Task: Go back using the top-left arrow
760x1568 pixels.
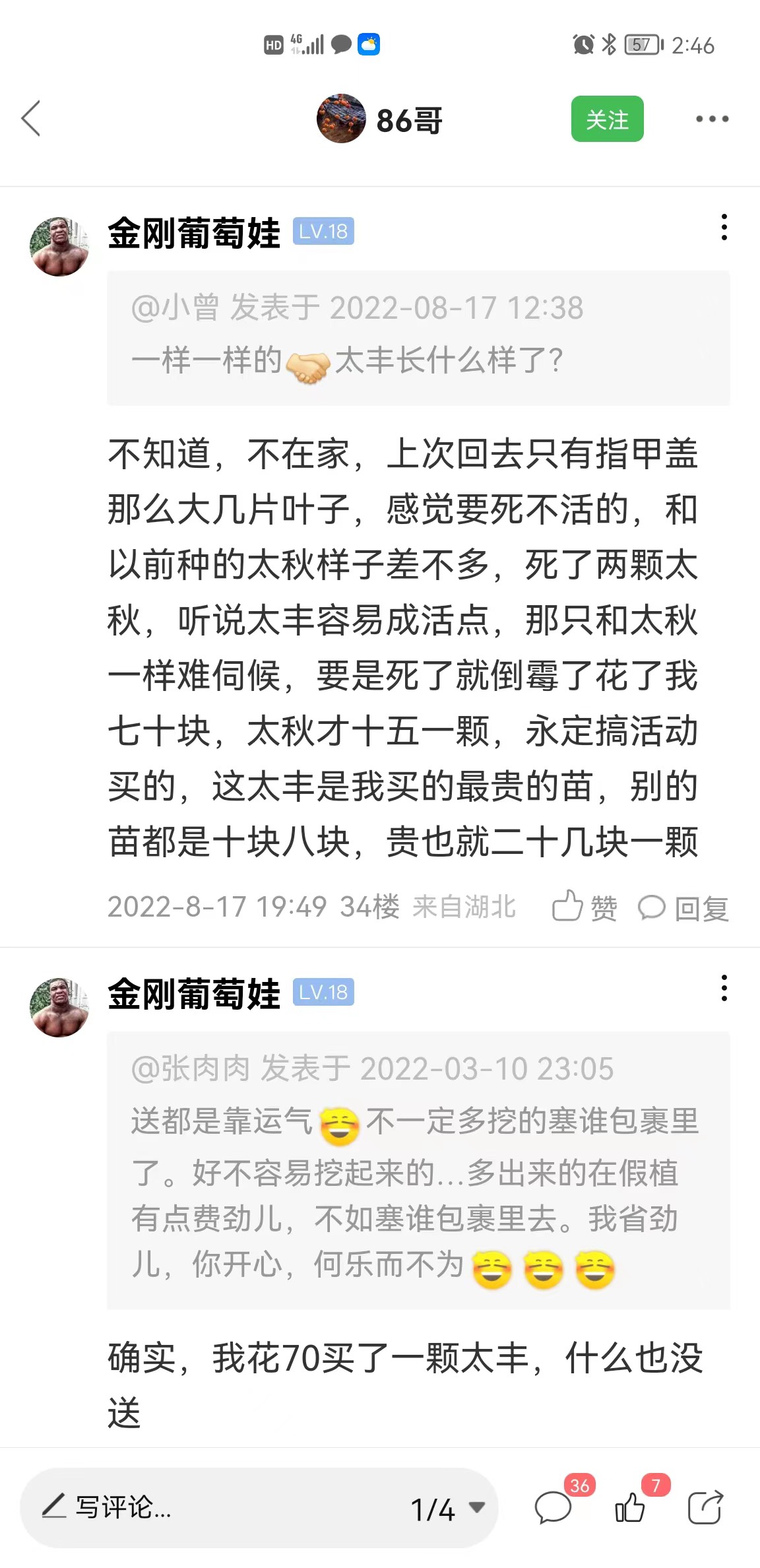Action: click(31, 119)
